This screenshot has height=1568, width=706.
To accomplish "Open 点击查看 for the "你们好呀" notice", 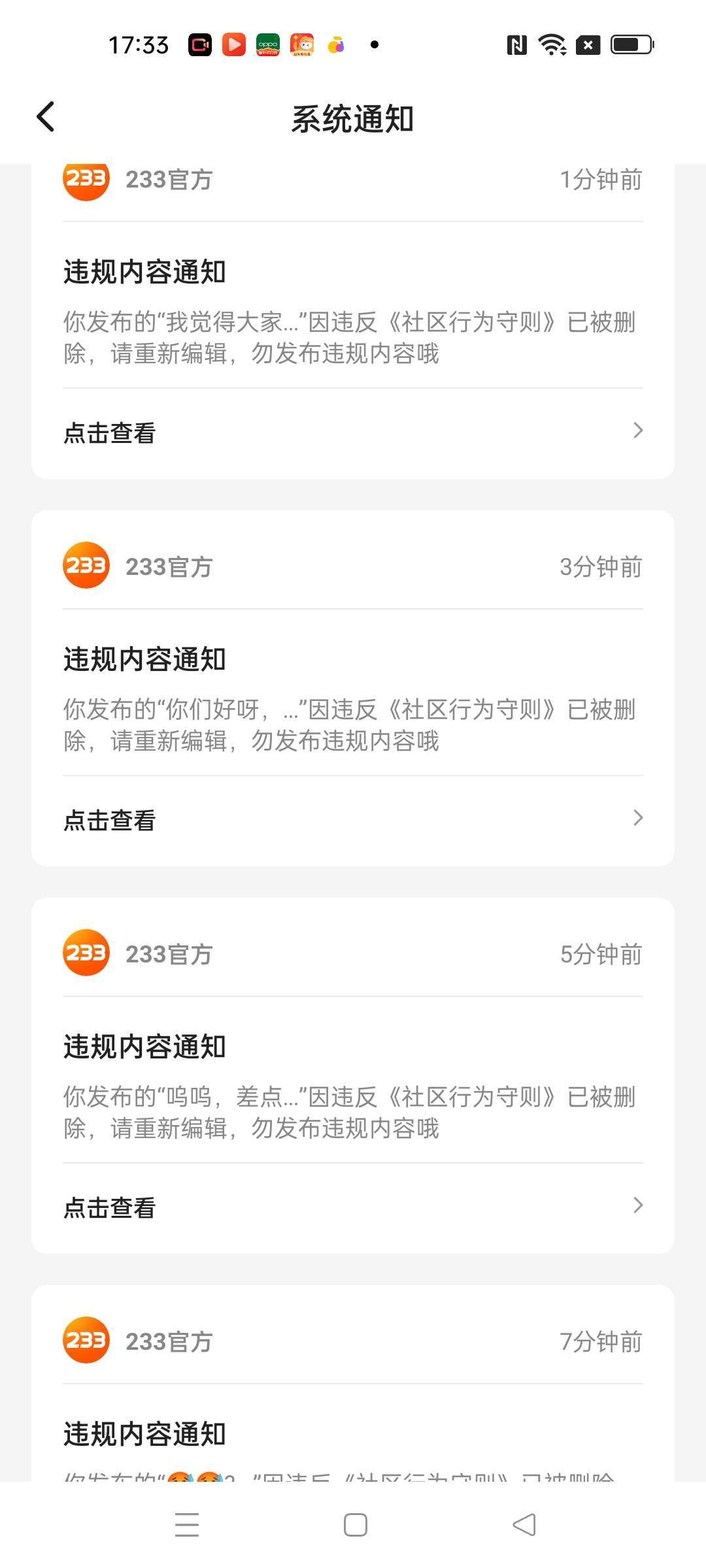I will point(353,820).
